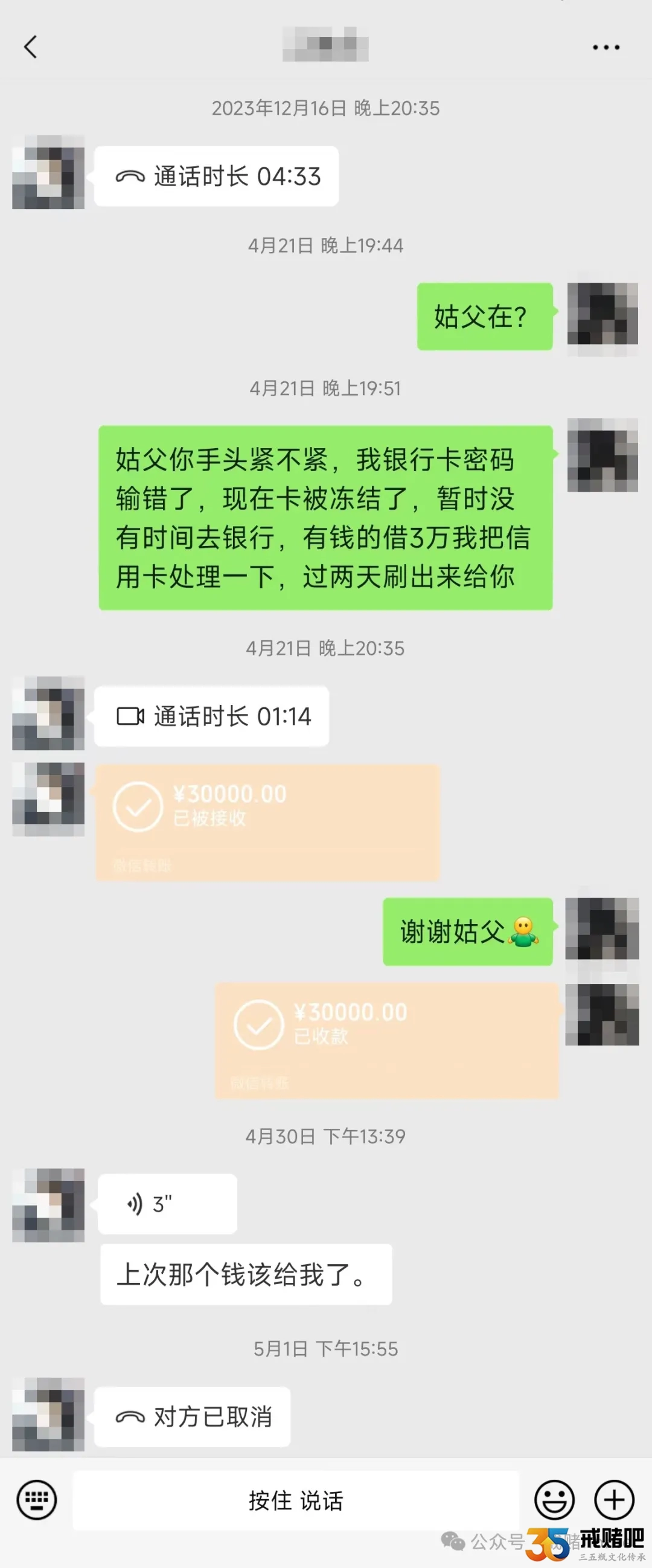
Task: Tap the 对方已取消 call record
Action: tap(192, 1417)
